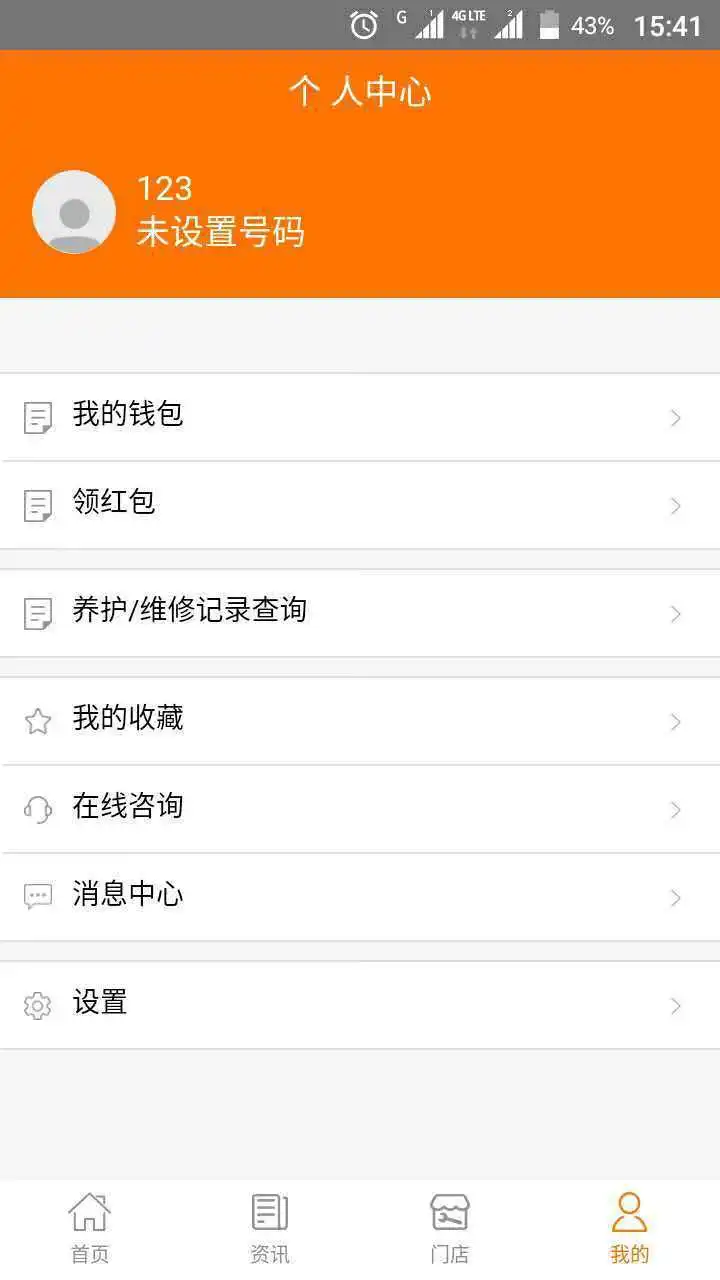720x1280 pixels.
Task: Tap the 首页 home icon in bottom bar
Action: [90, 1212]
